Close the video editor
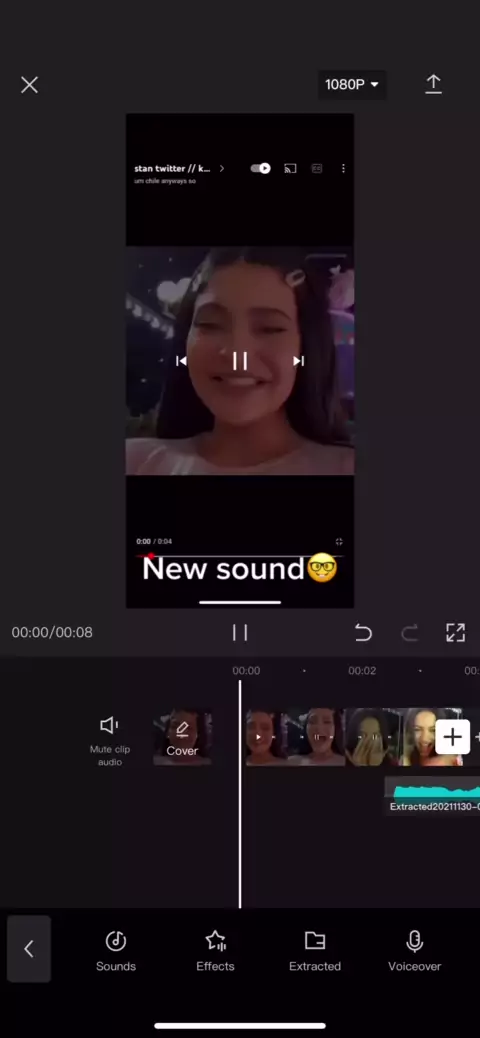480x1038 pixels. 29,85
